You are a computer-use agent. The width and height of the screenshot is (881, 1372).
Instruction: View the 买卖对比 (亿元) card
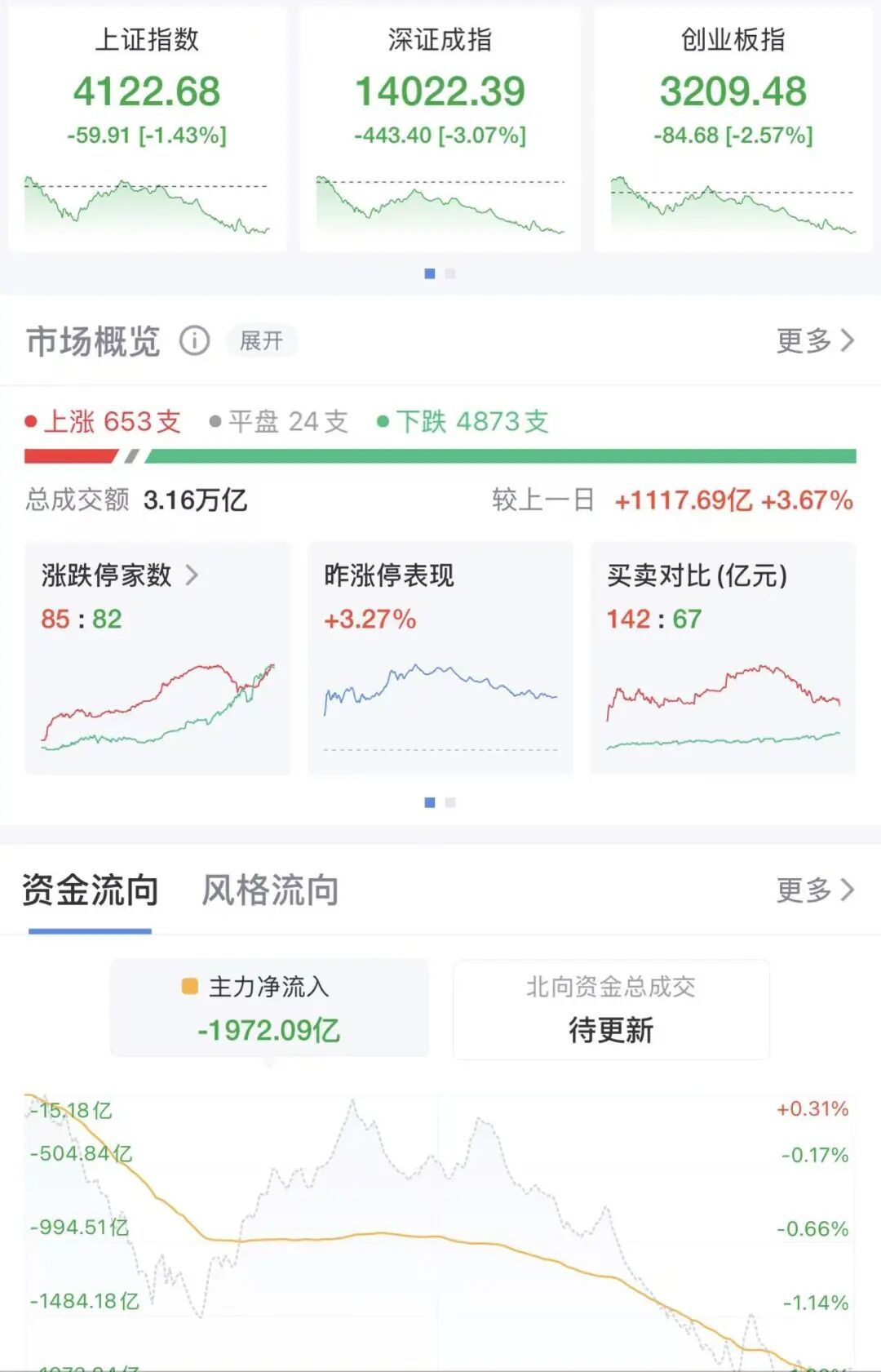pyautogui.click(x=723, y=657)
